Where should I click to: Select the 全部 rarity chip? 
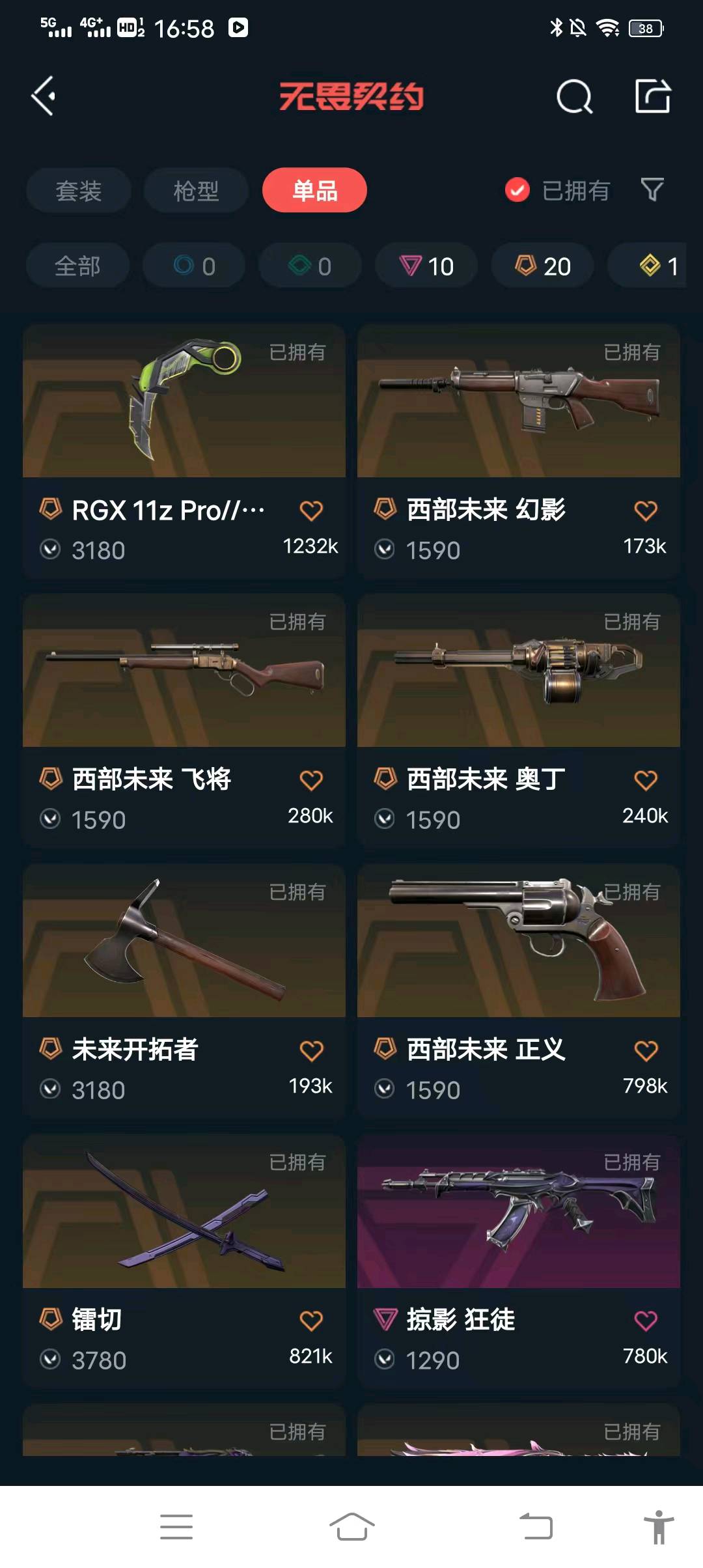[77, 266]
